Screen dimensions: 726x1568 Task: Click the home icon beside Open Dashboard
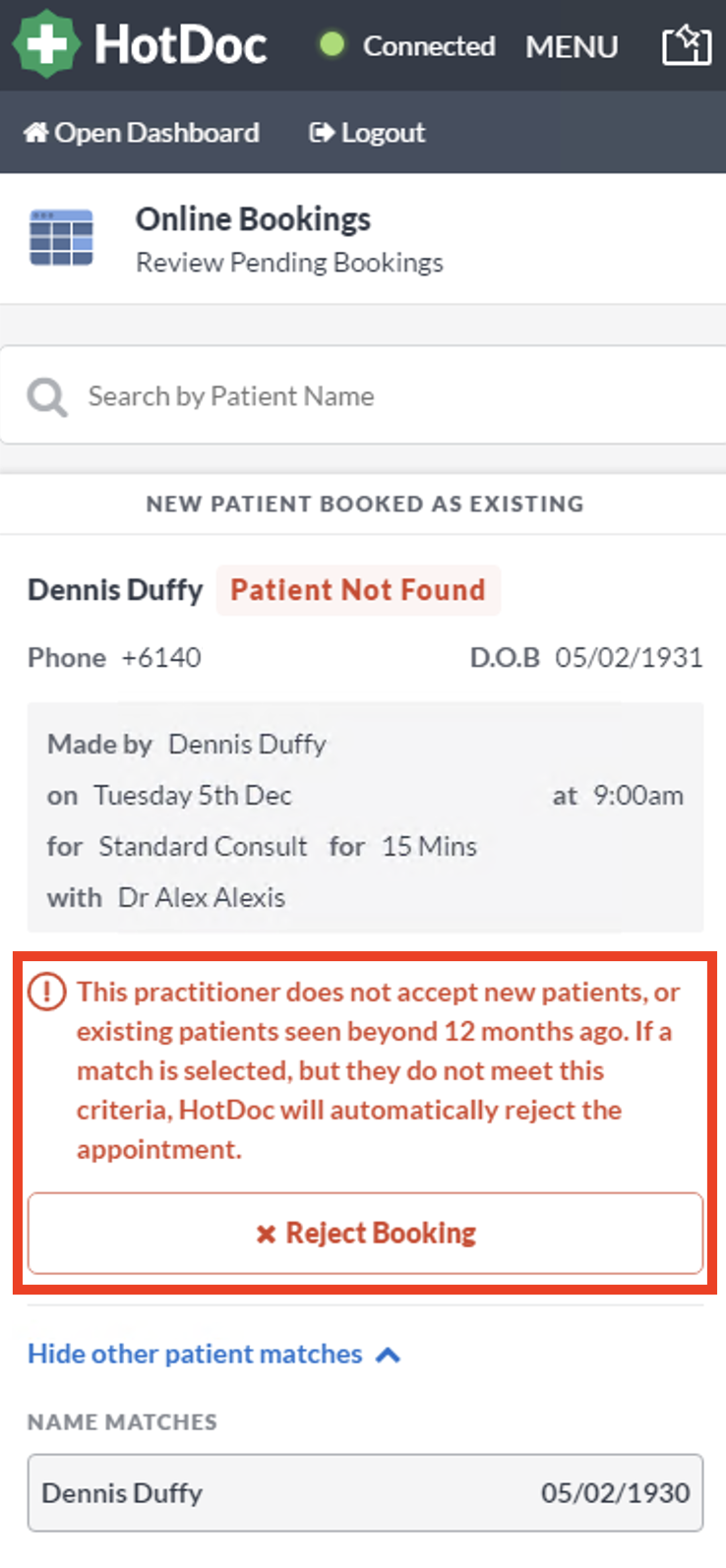coord(39,131)
